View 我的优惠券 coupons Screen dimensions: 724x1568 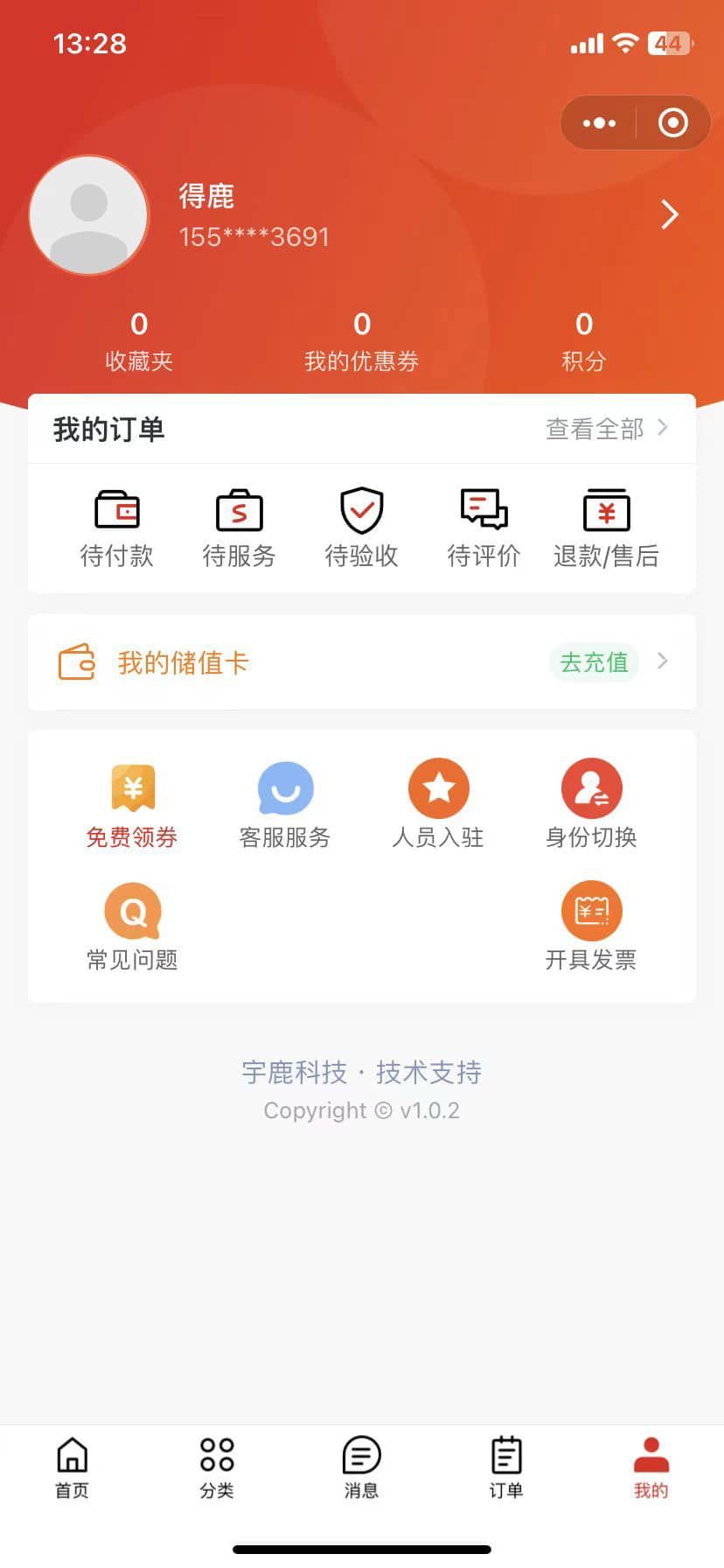click(362, 341)
